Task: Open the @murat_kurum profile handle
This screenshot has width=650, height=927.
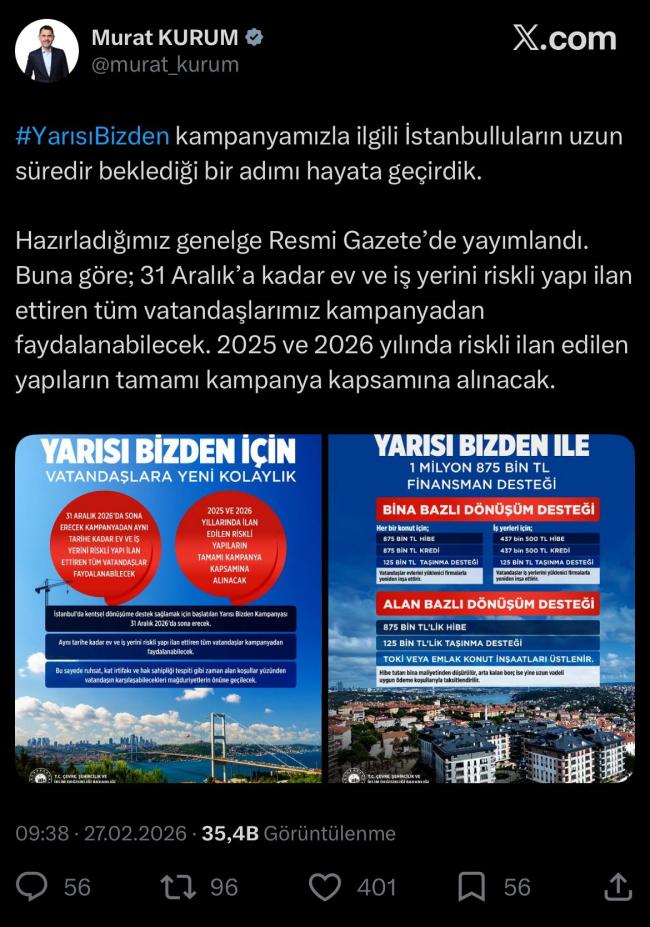Action: click(165, 65)
